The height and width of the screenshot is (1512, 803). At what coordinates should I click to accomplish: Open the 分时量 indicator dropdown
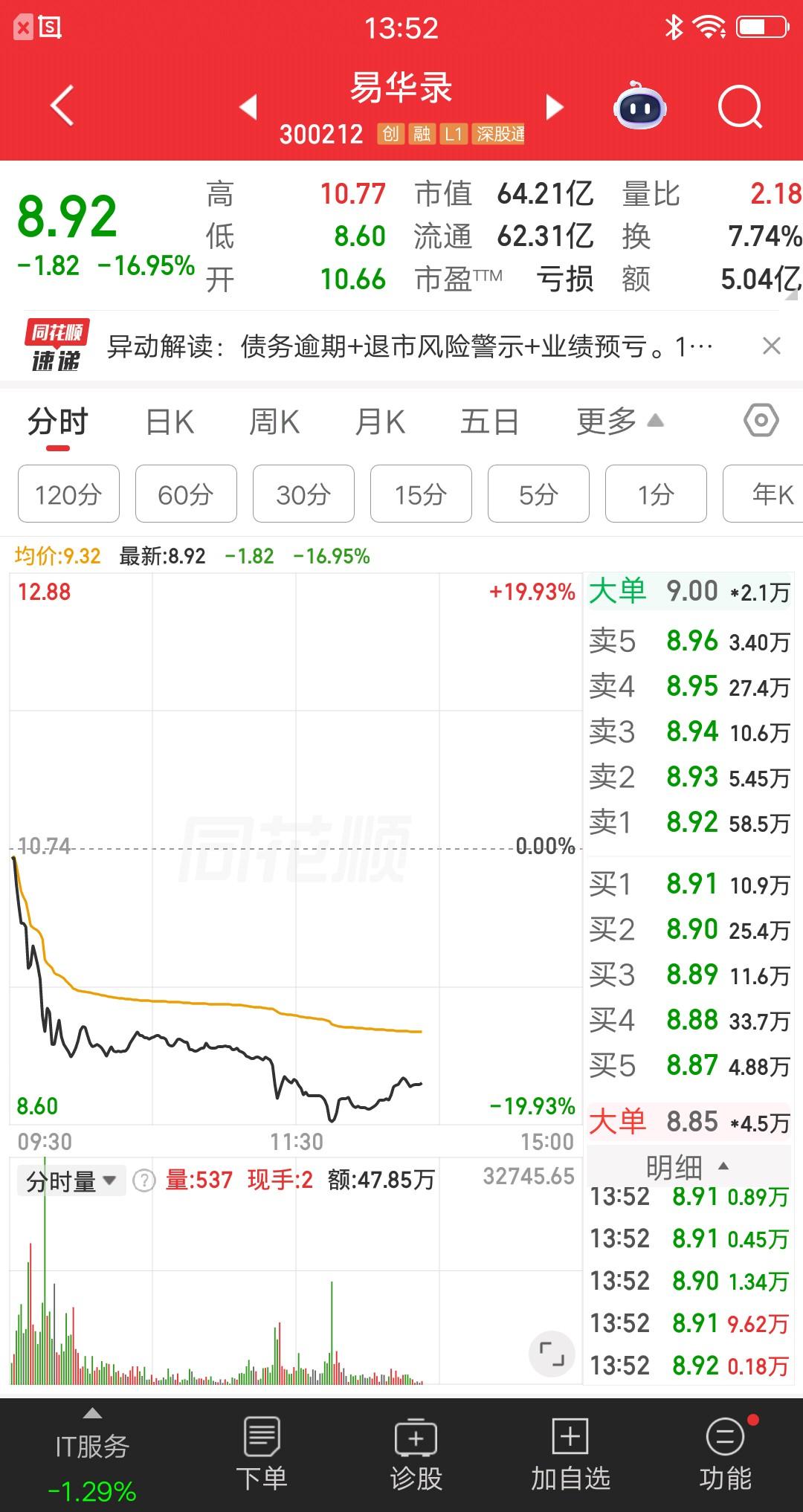(71, 1180)
